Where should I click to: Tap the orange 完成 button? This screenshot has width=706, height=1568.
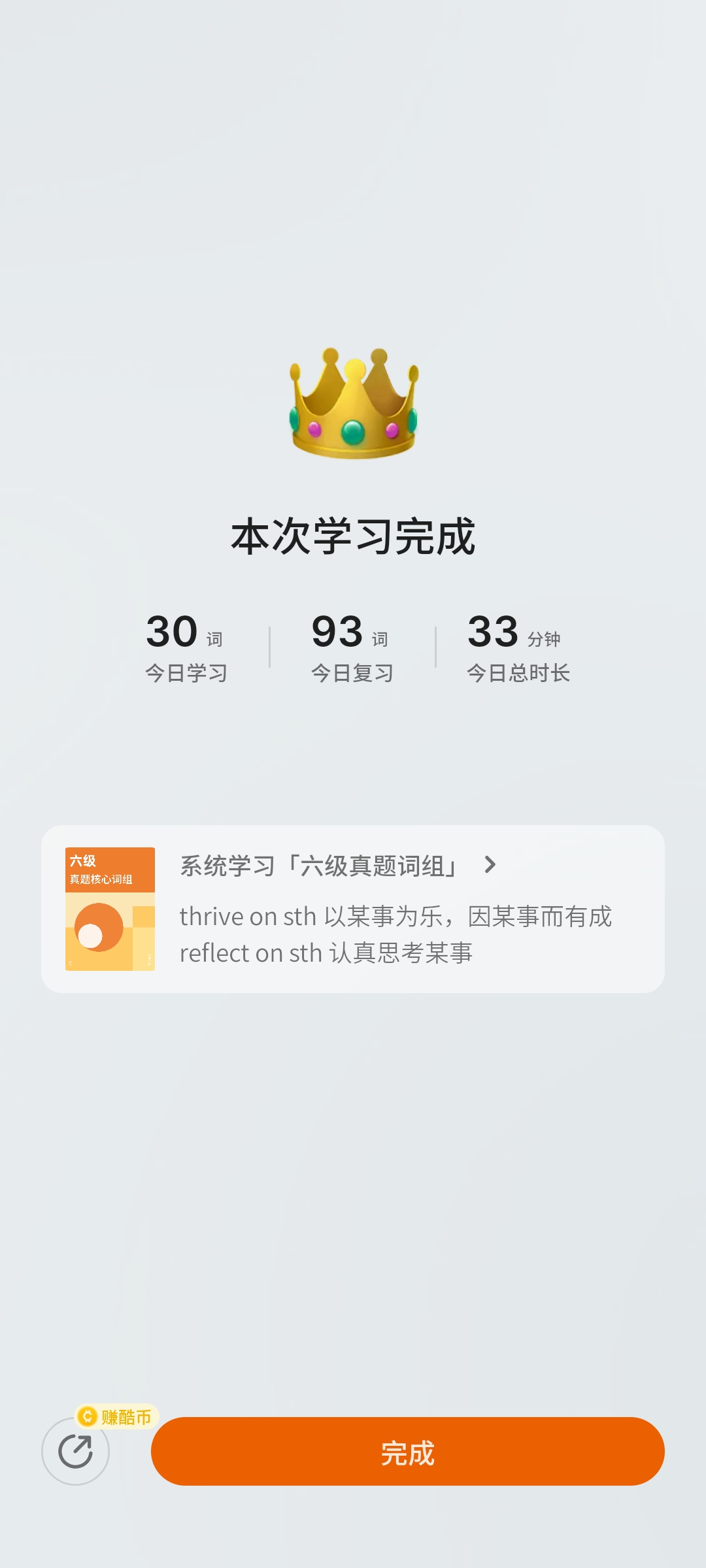(x=407, y=1452)
